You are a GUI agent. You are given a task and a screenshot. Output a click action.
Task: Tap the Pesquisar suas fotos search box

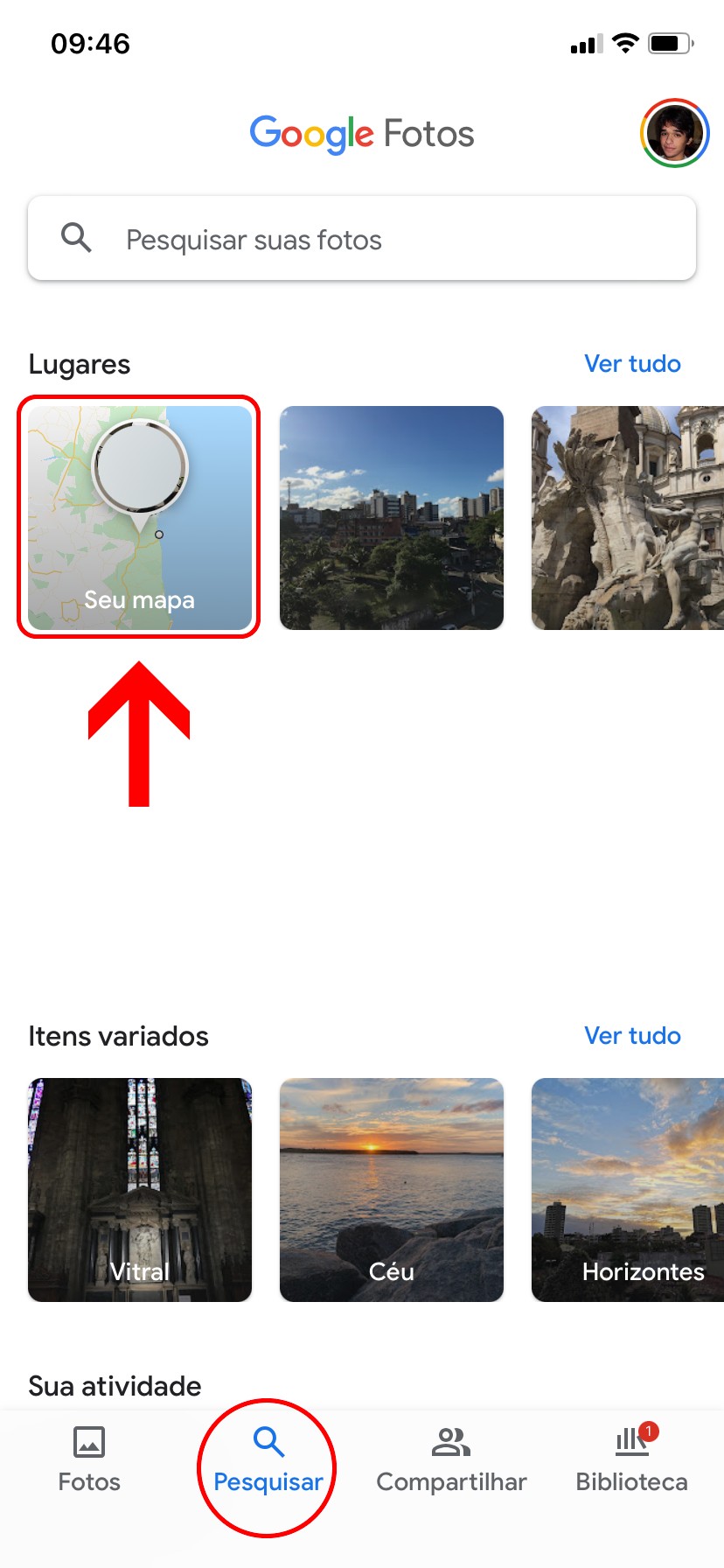tap(362, 239)
